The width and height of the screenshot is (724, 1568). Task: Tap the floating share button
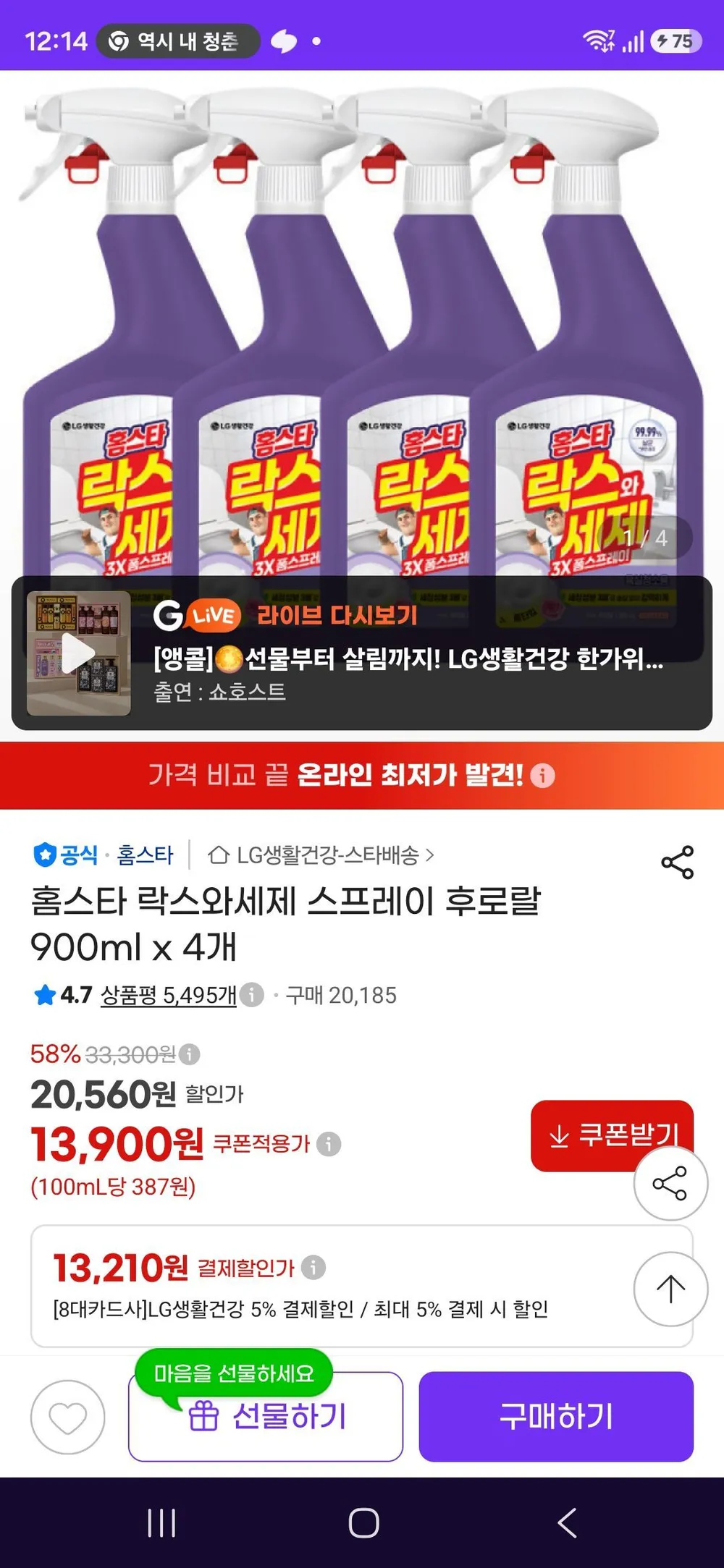[x=670, y=1184]
